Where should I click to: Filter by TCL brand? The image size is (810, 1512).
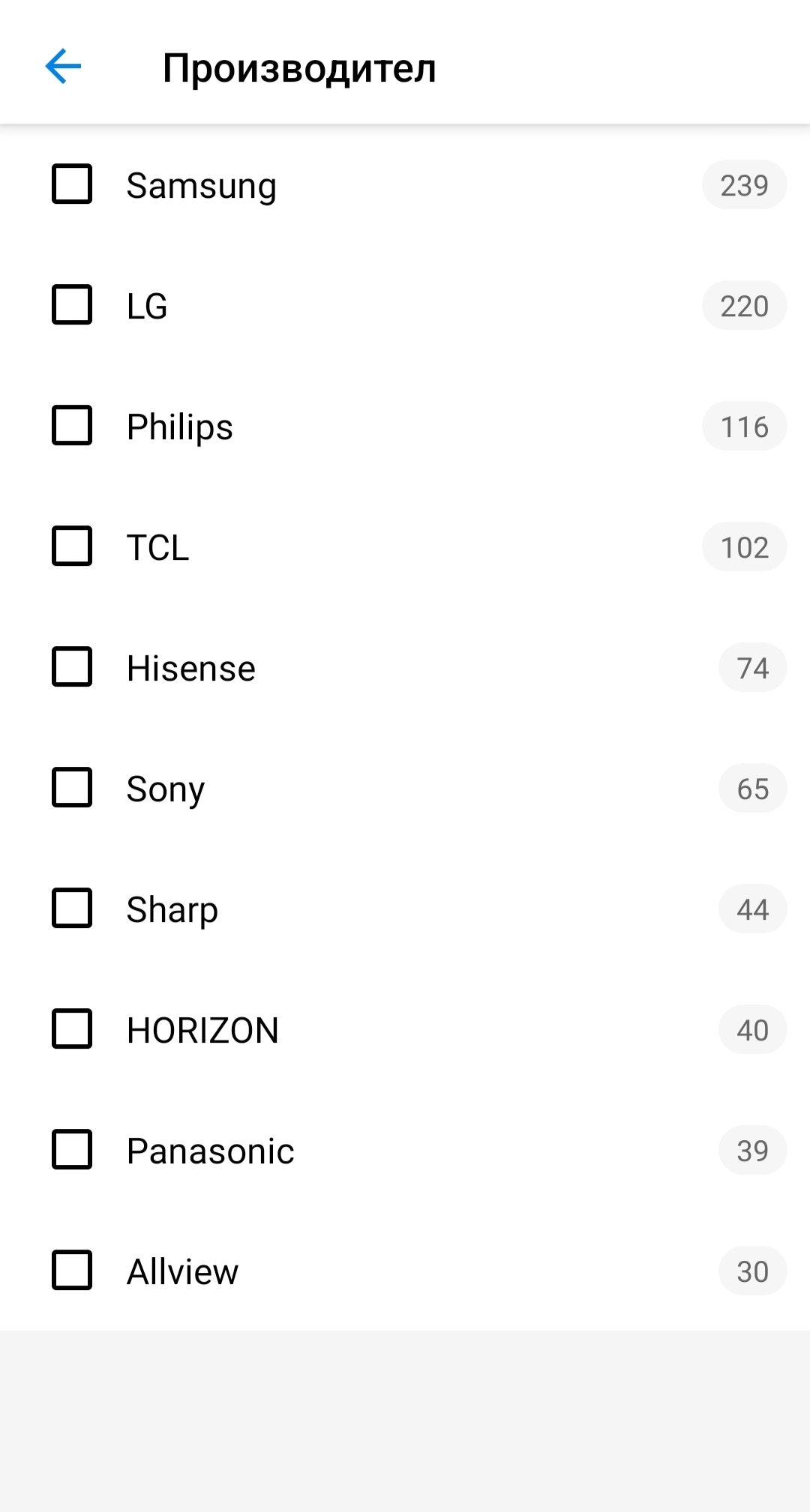pyautogui.click(x=72, y=546)
